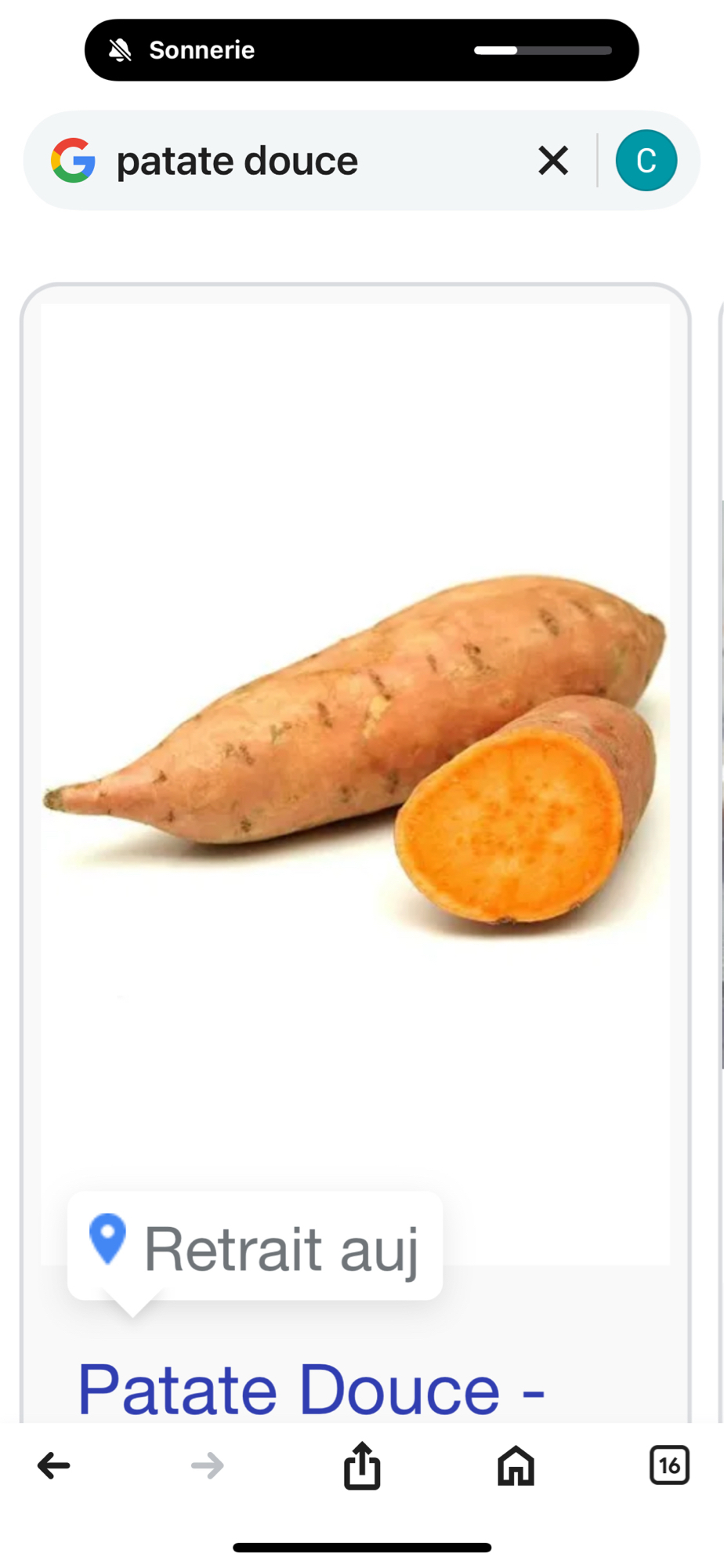This screenshot has height=1568, width=724.
Task: Tap the back arrow navigation icon
Action: [52, 1465]
